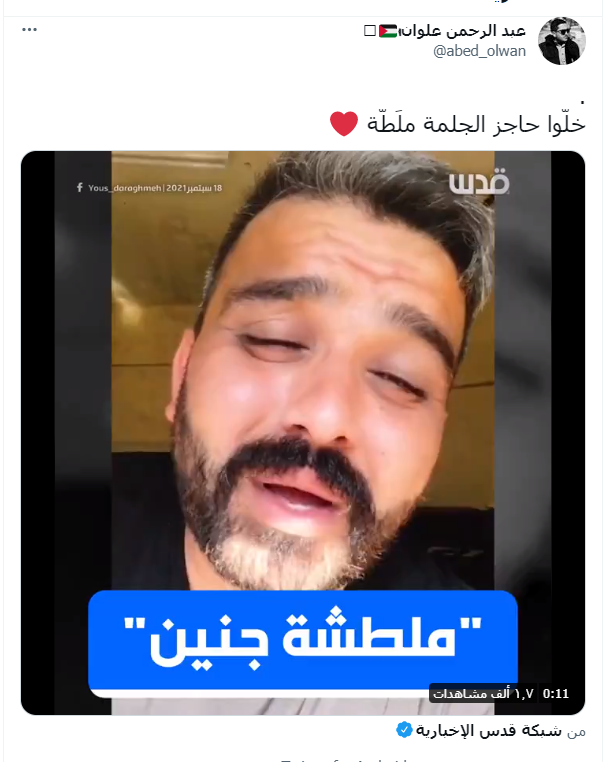Open the profile picture of abed_olwan
612x762 pixels.
(562, 41)
